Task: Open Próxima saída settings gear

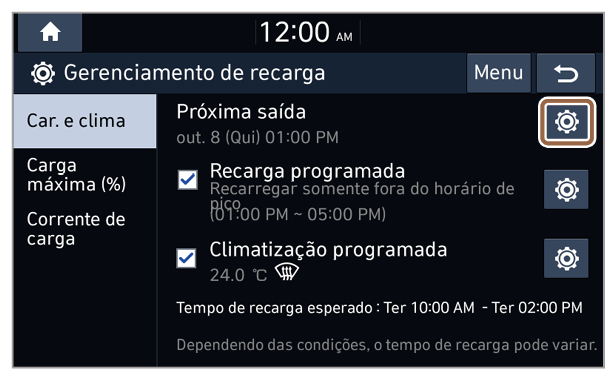Action: pyautogui.click(x=567, y=122)
